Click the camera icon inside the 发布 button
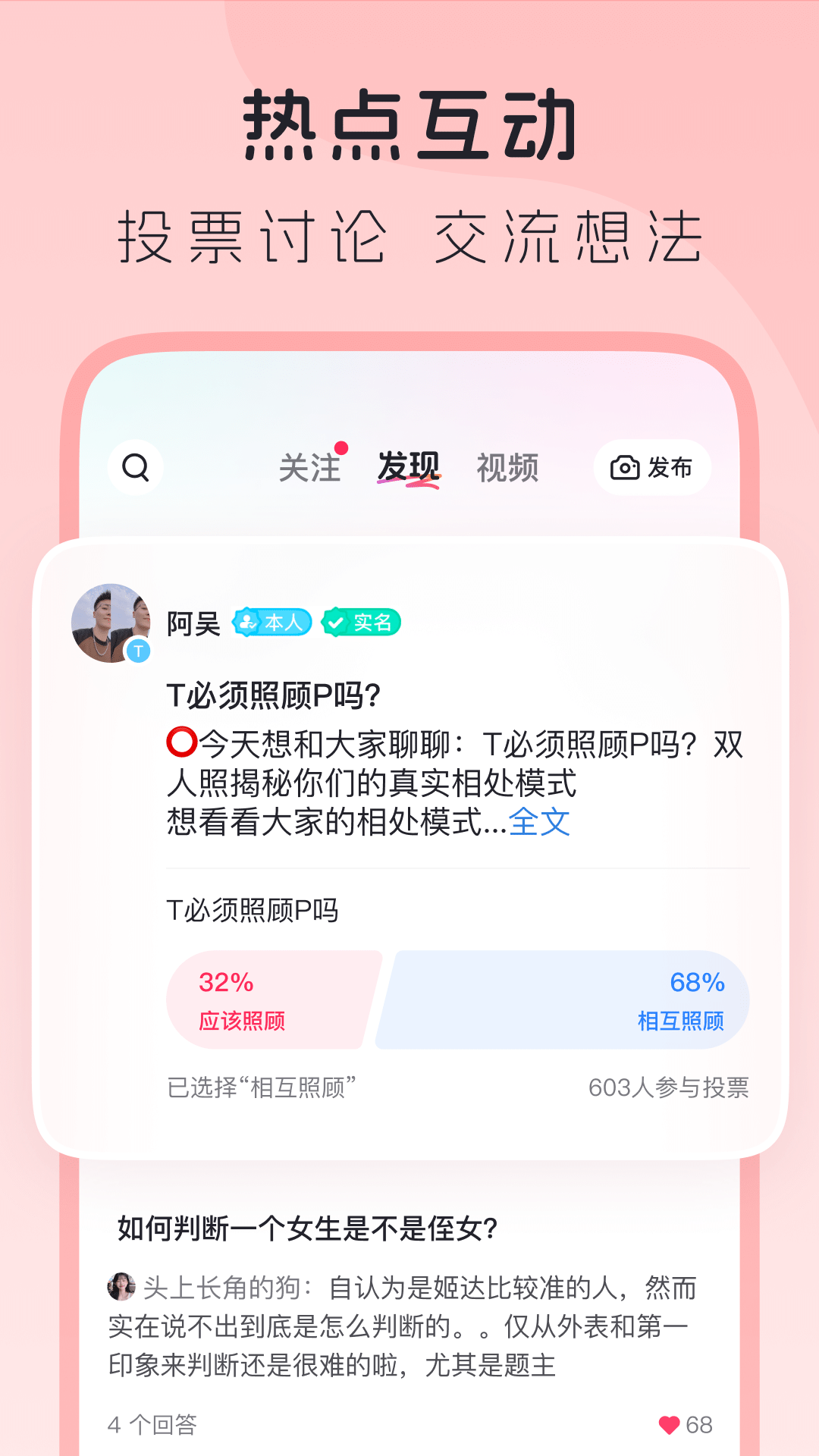This screenshot has height=1456, width=819. click(x=626, y=469)
